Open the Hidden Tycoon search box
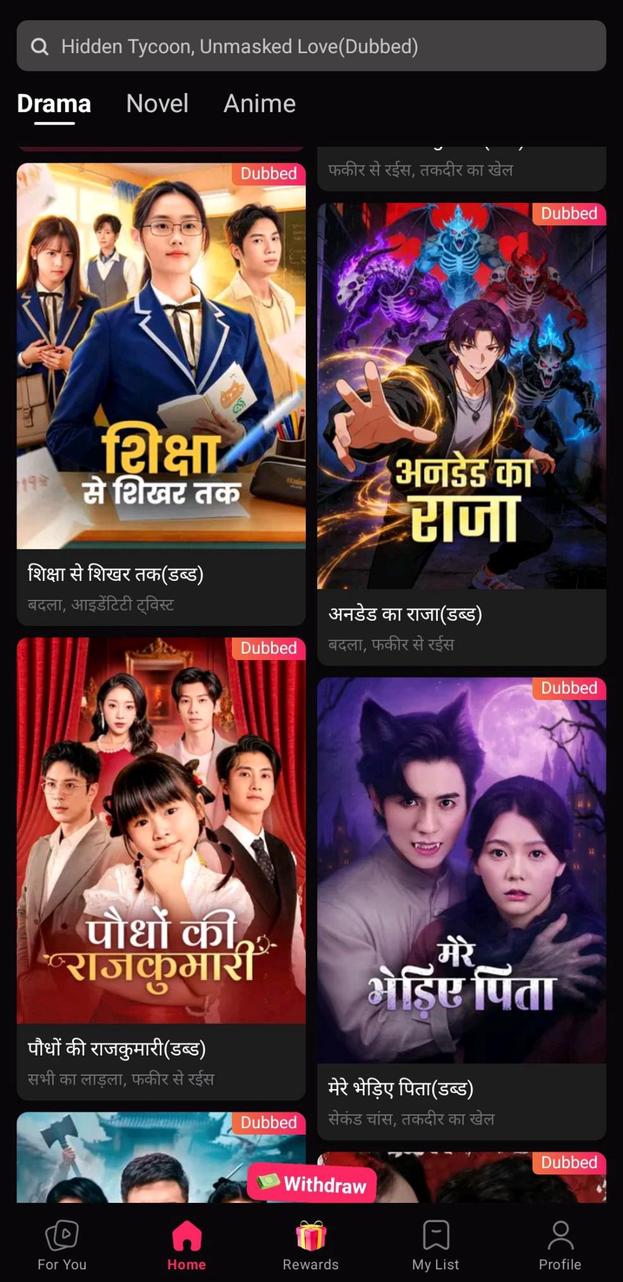The height and width of the screenshot is (1282, 623). tap(310, 46)
